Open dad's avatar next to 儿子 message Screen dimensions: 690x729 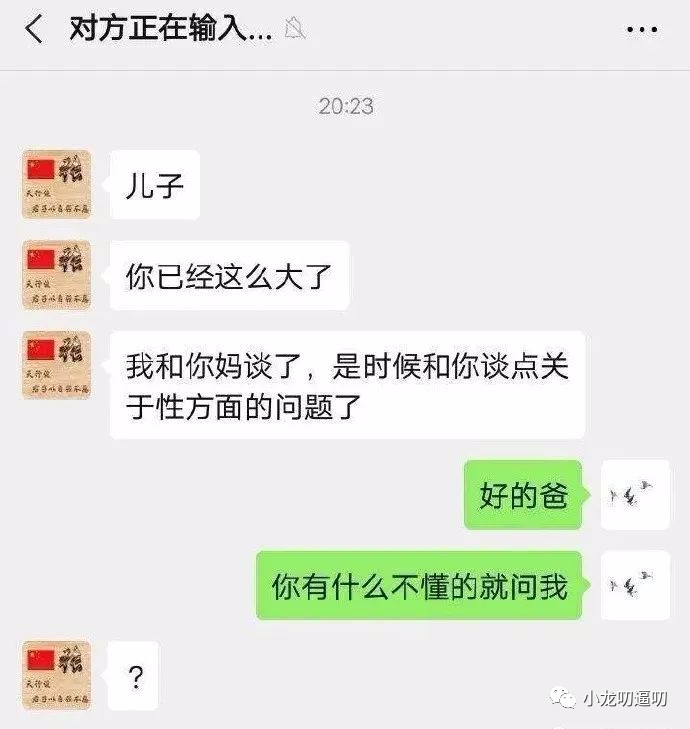click(x=57, y=185)
